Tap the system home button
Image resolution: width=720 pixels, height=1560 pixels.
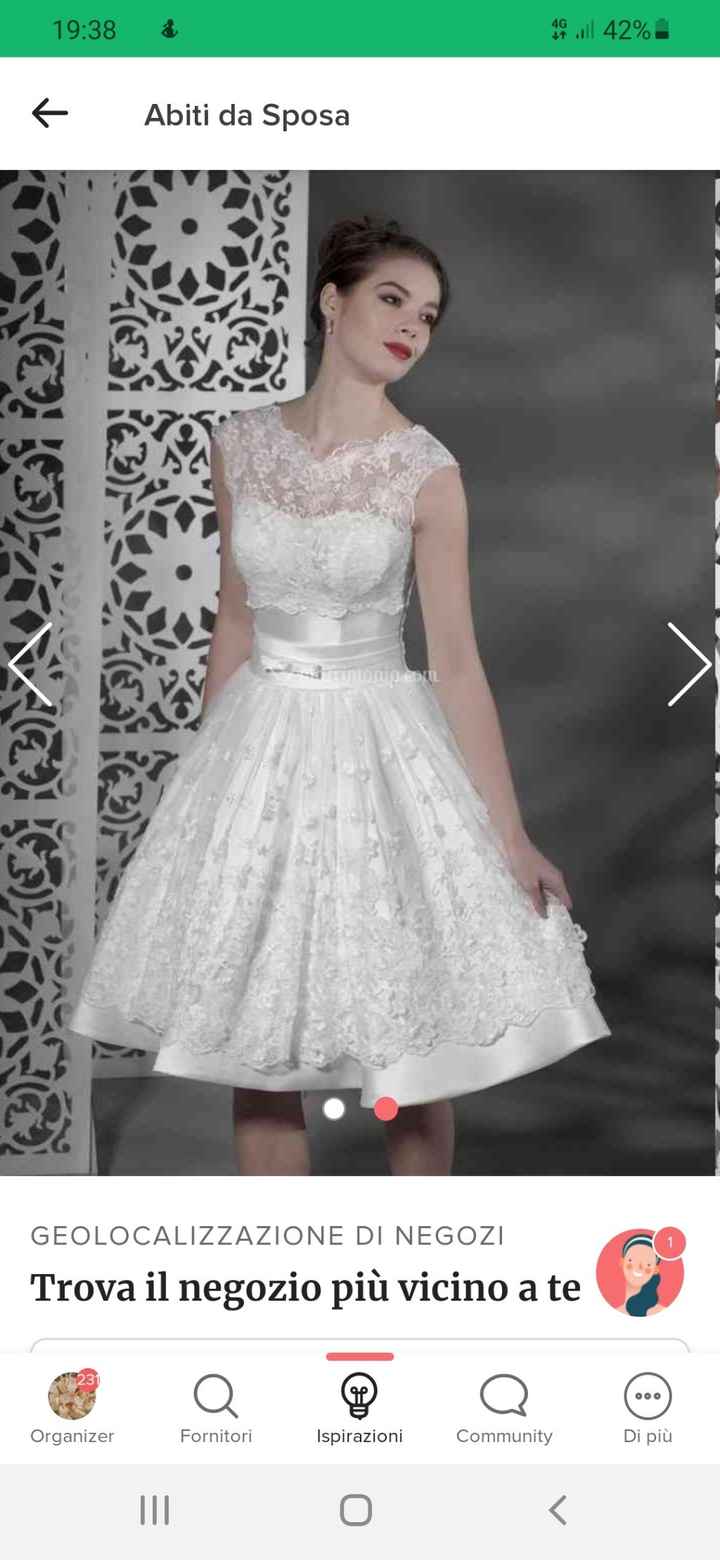pyautogui.click(x=356, y=1510)
